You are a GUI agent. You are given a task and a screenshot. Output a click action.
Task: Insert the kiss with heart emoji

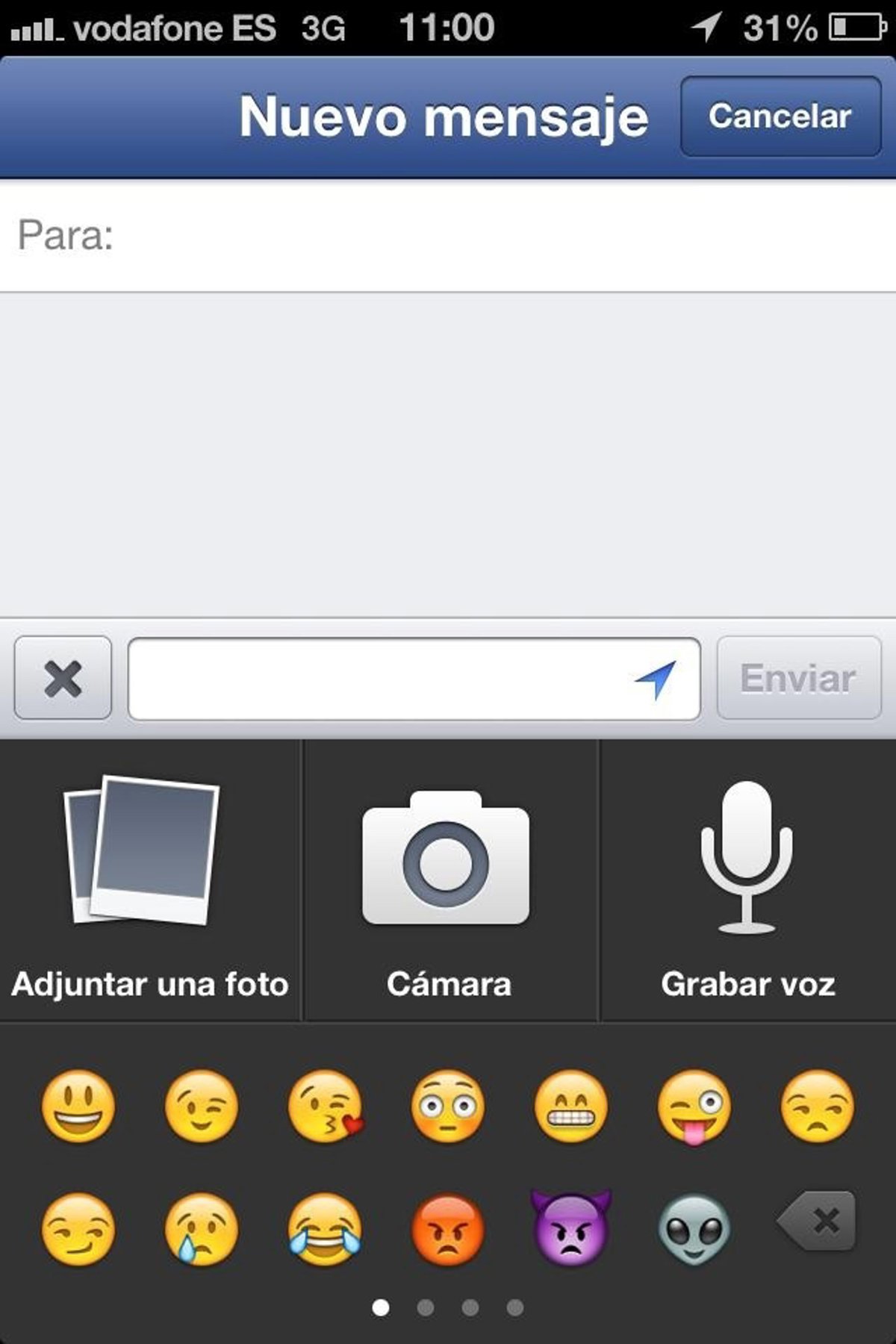pos(325,1107)
